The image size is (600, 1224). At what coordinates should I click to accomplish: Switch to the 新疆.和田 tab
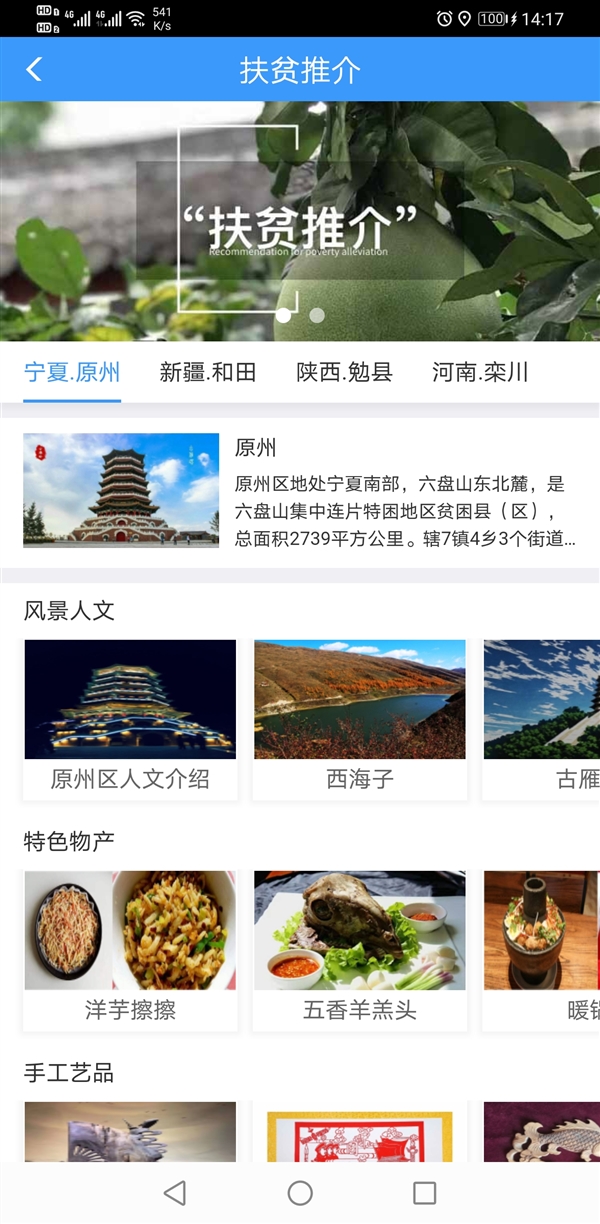point(208,373)
